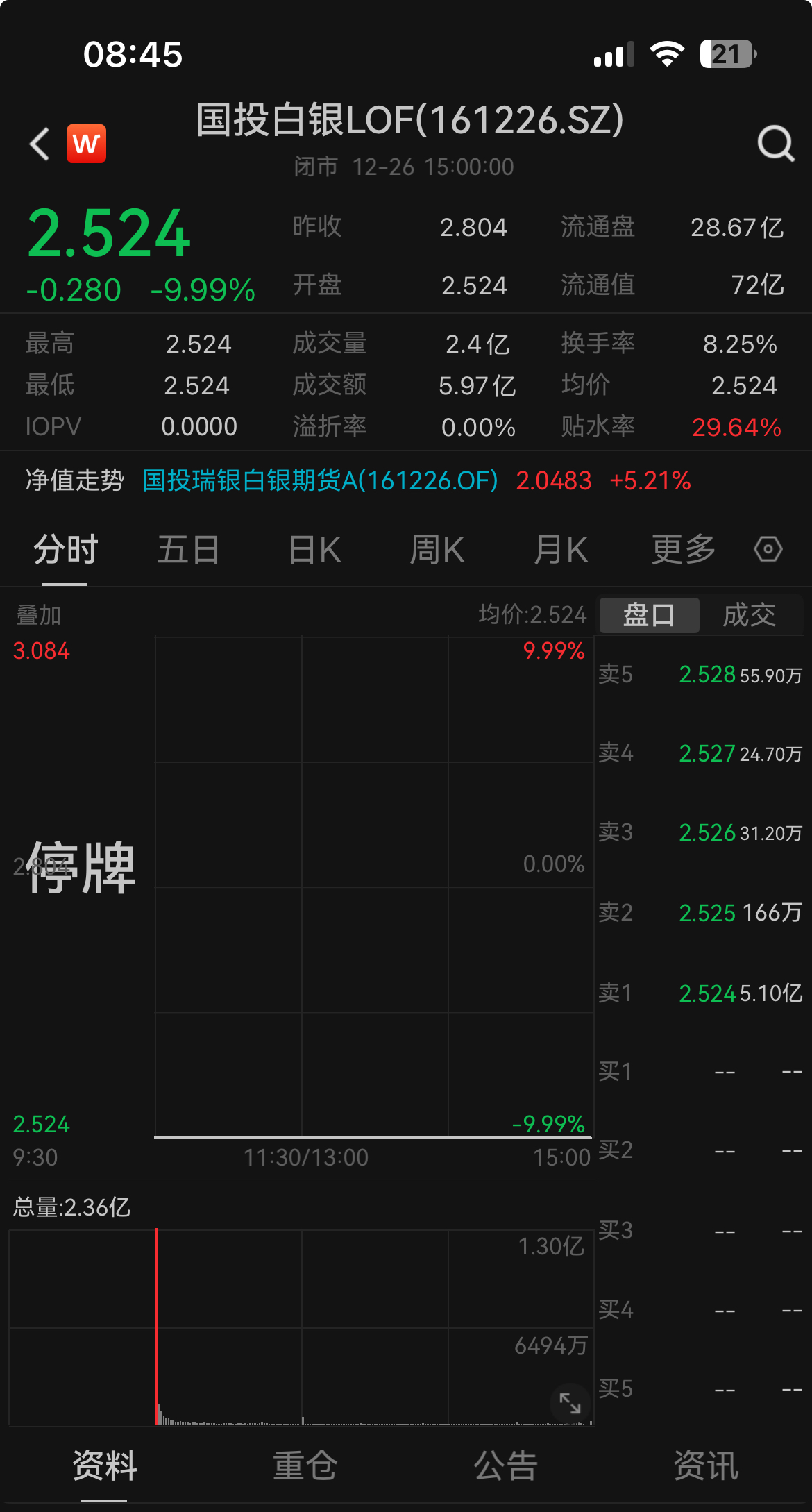Open chart settings hexagon icon
This screenshot has height=1512, width=812.
point(768,550)
